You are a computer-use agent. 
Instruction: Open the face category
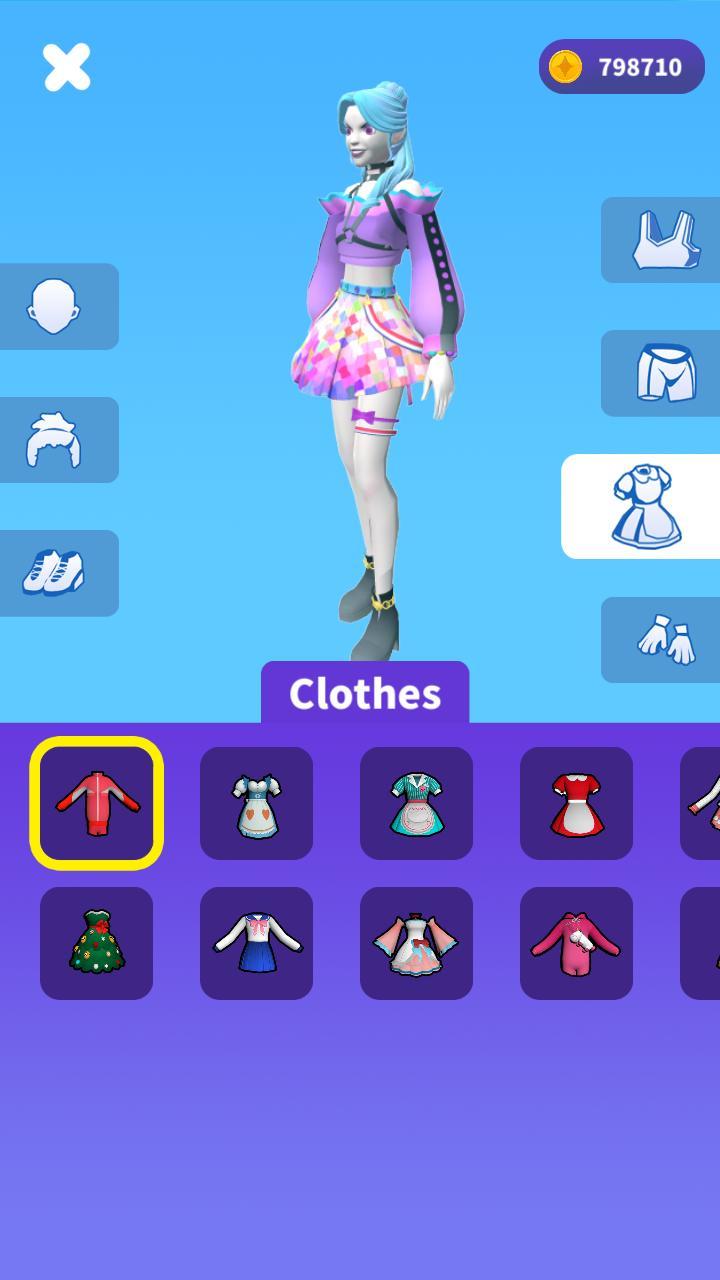point(56,306)
